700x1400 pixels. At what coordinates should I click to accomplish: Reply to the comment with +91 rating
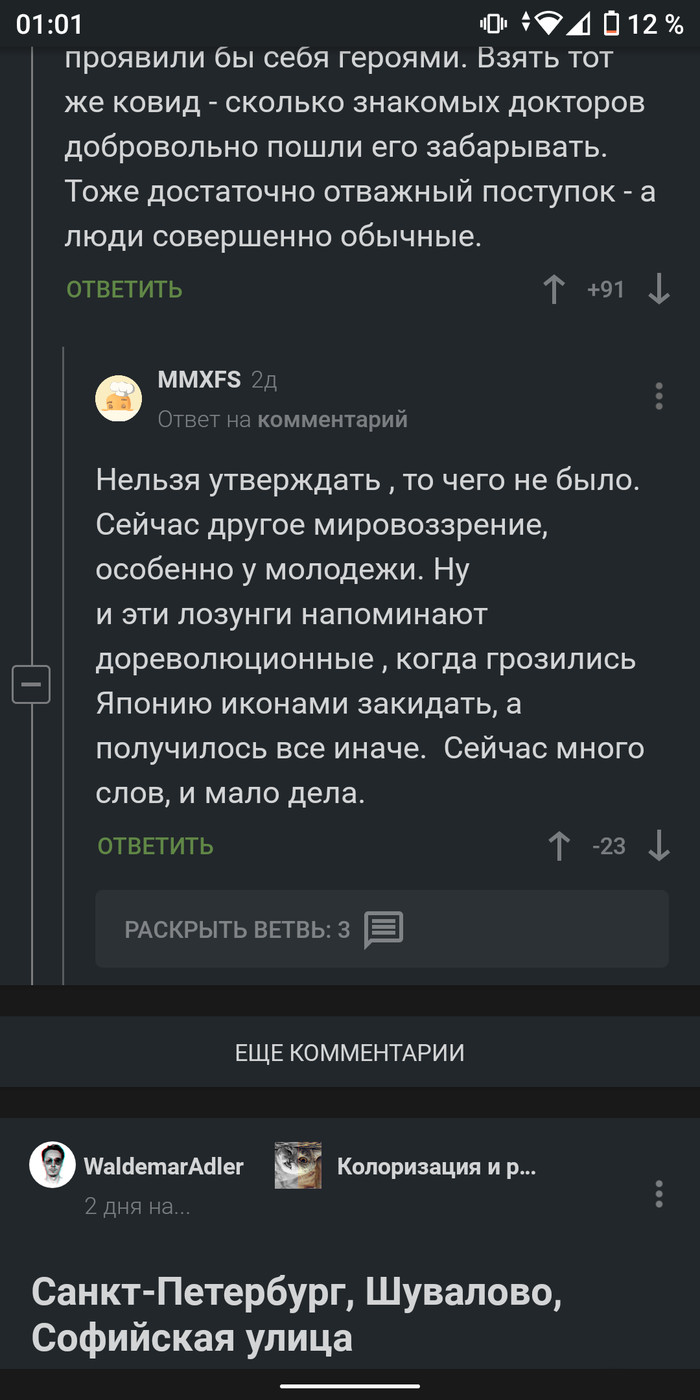click(124, 290)
